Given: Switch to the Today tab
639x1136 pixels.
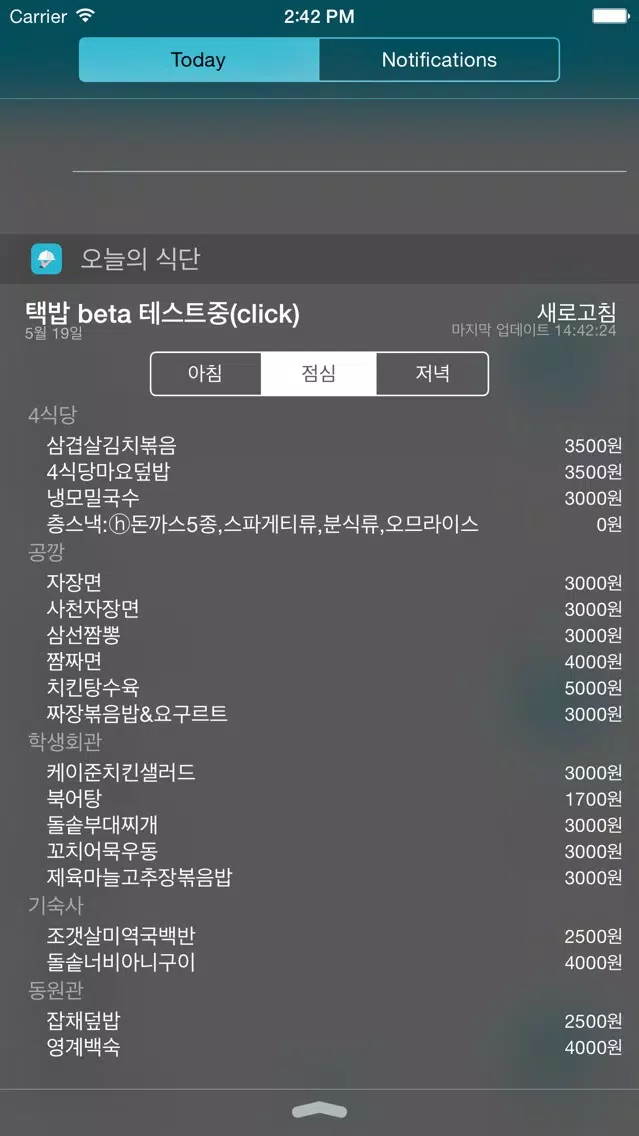Looking at the screenshot, I should pyautogui.click(x=198, y=60).
